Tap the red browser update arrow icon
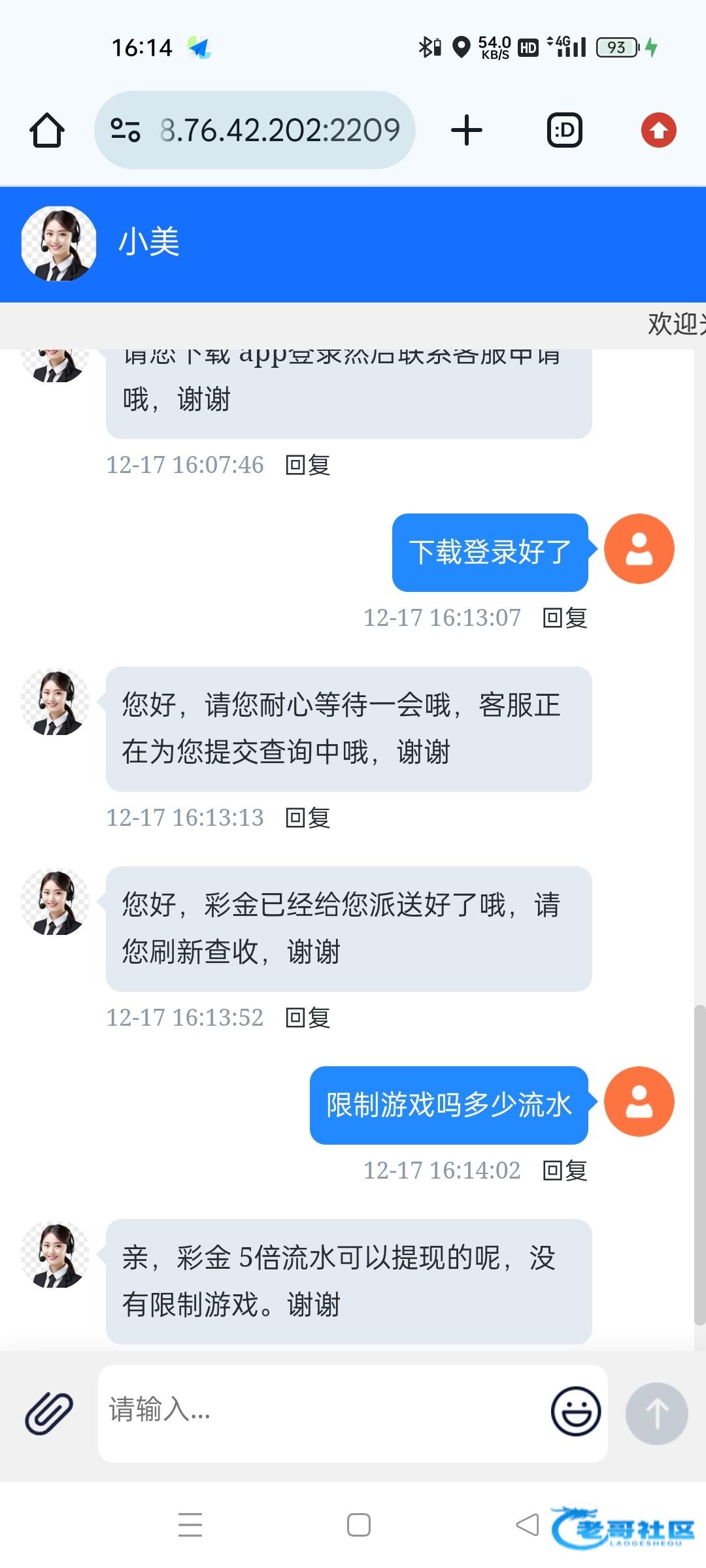Screen dimensions: 706x1568 click(658, 130)
